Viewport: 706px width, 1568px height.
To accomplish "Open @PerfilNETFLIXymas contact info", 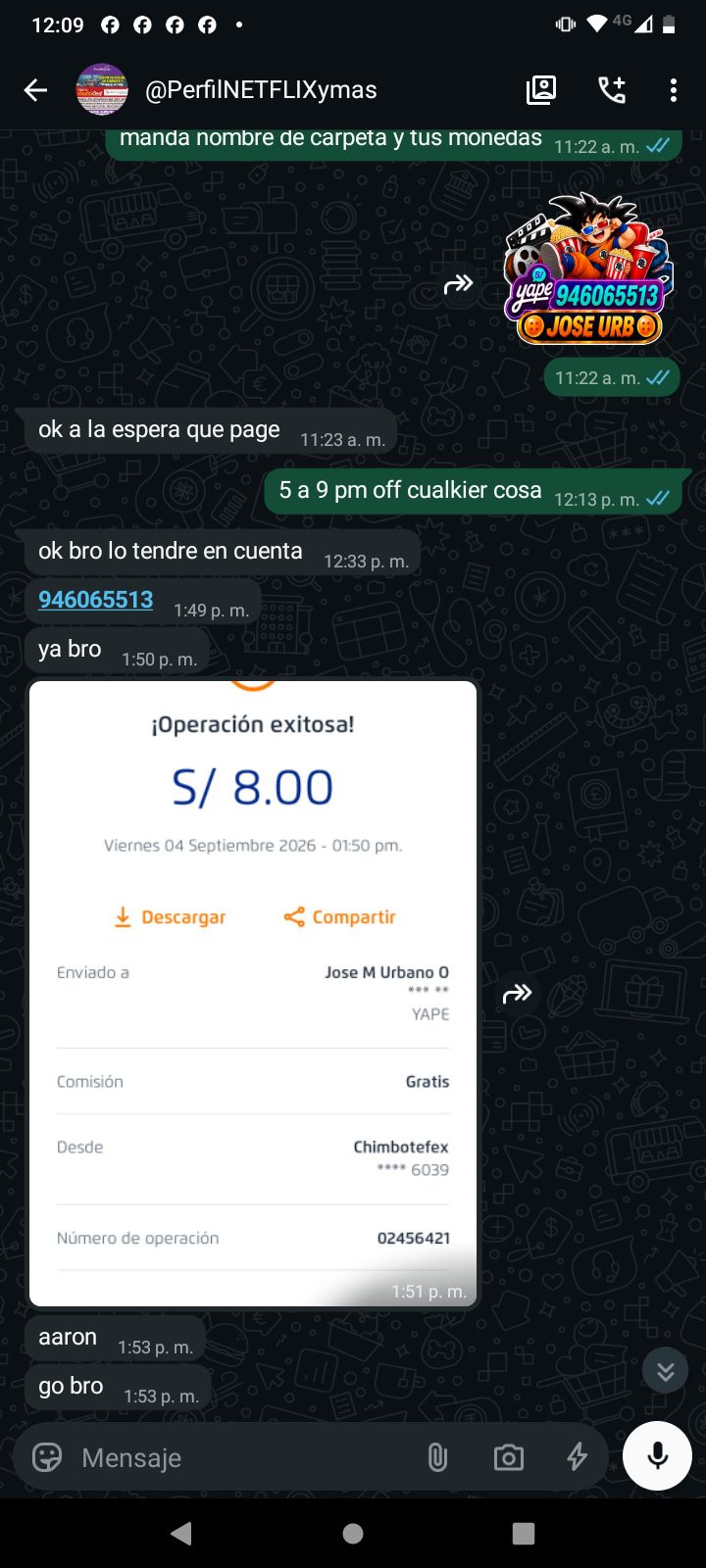I will tap(261, 90).
